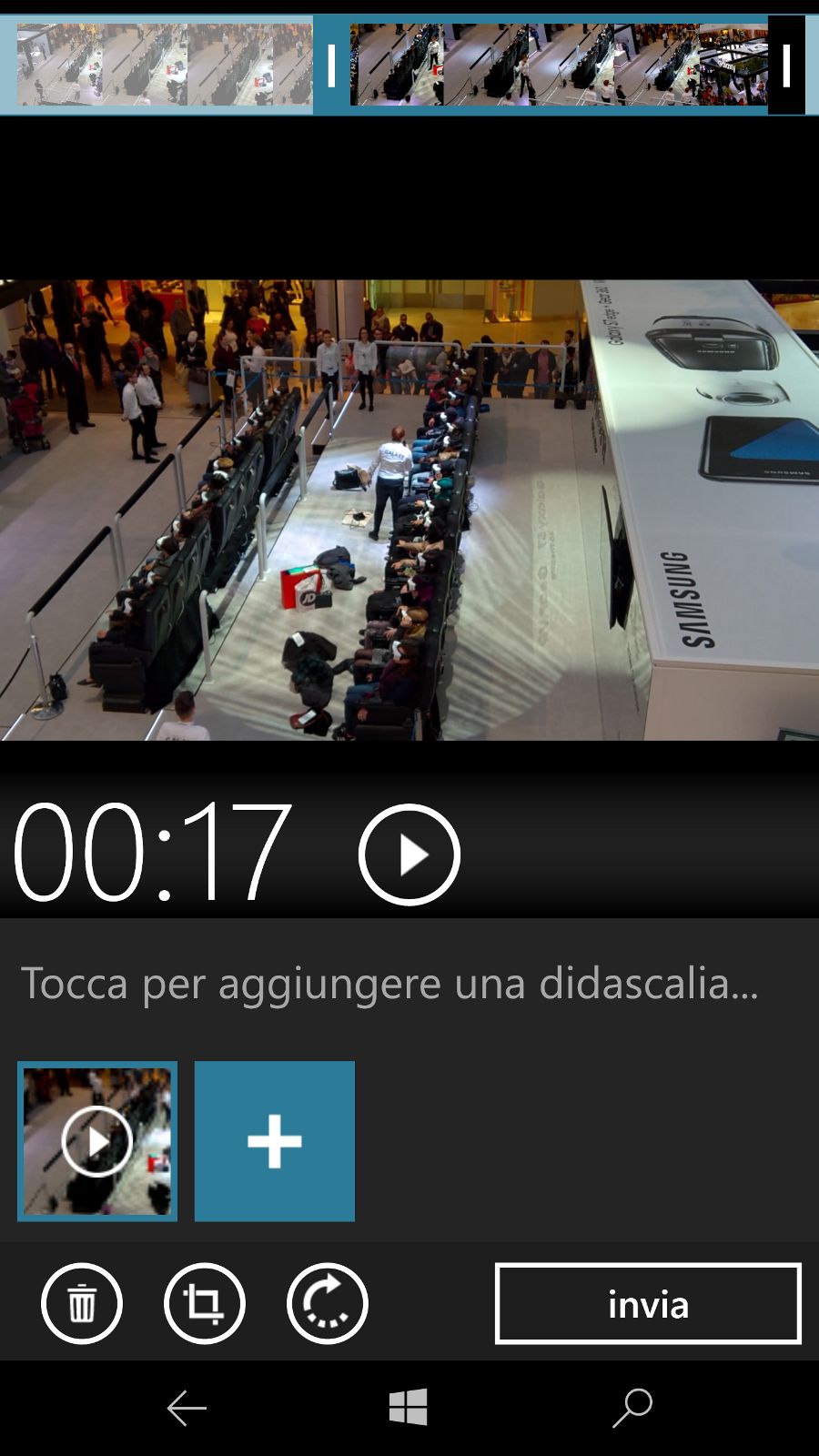
Task: Open the crop tool
Action: [205, 1304]
